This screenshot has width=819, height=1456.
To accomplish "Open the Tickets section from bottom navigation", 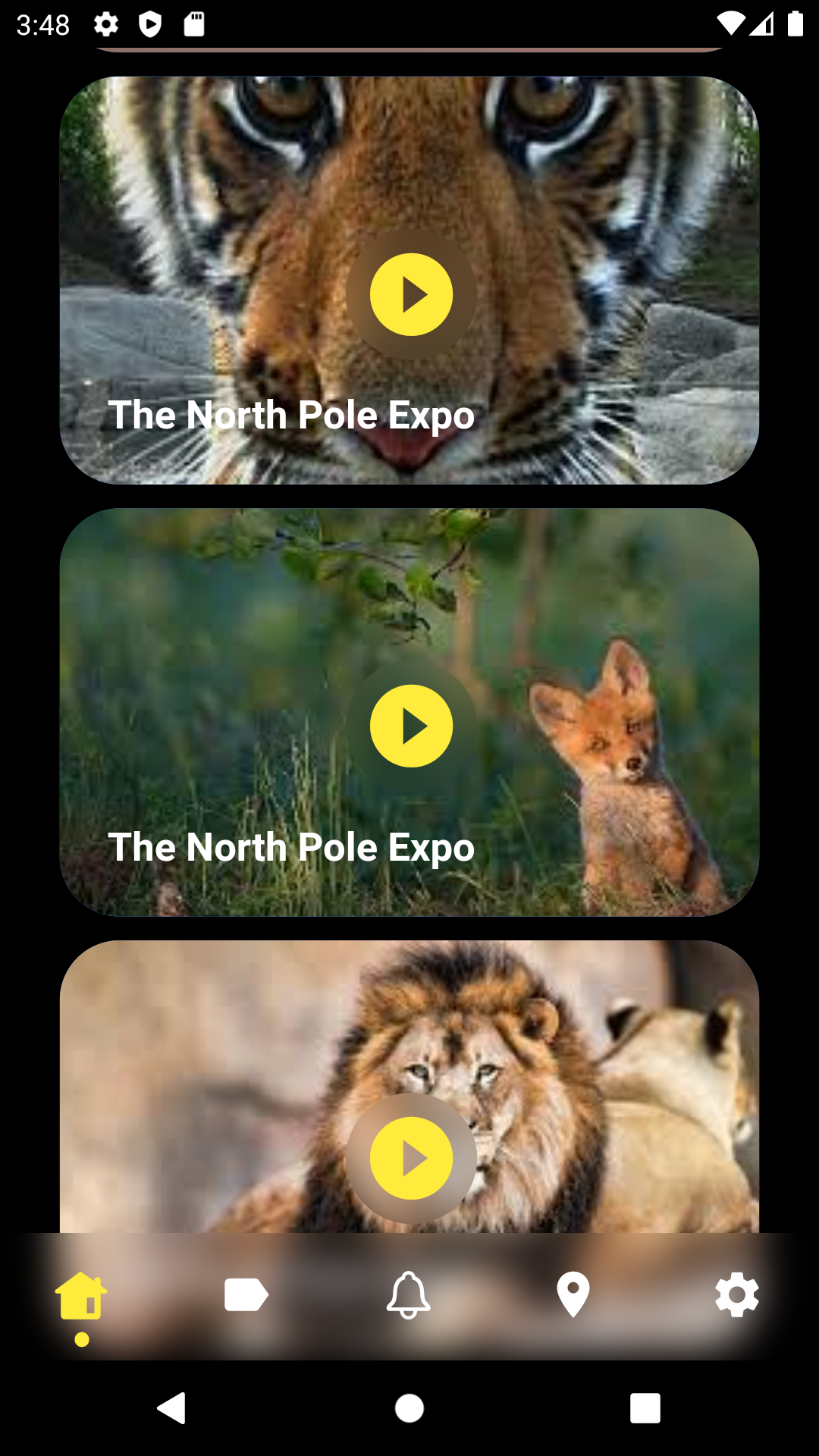I will point(246,1294).
